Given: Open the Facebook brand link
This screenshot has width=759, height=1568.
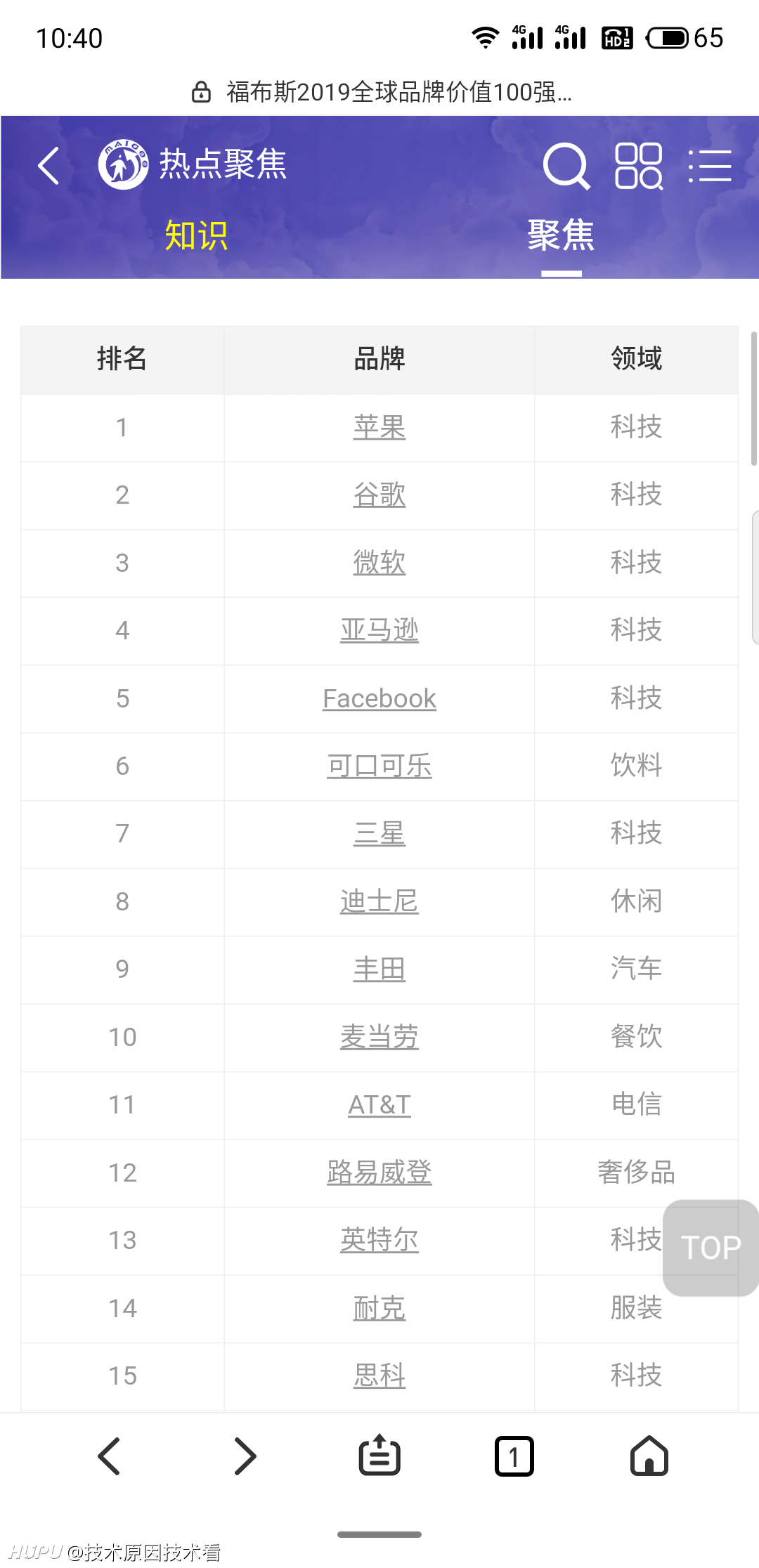Looking at the screenshot, I should (x=379, y=698).
